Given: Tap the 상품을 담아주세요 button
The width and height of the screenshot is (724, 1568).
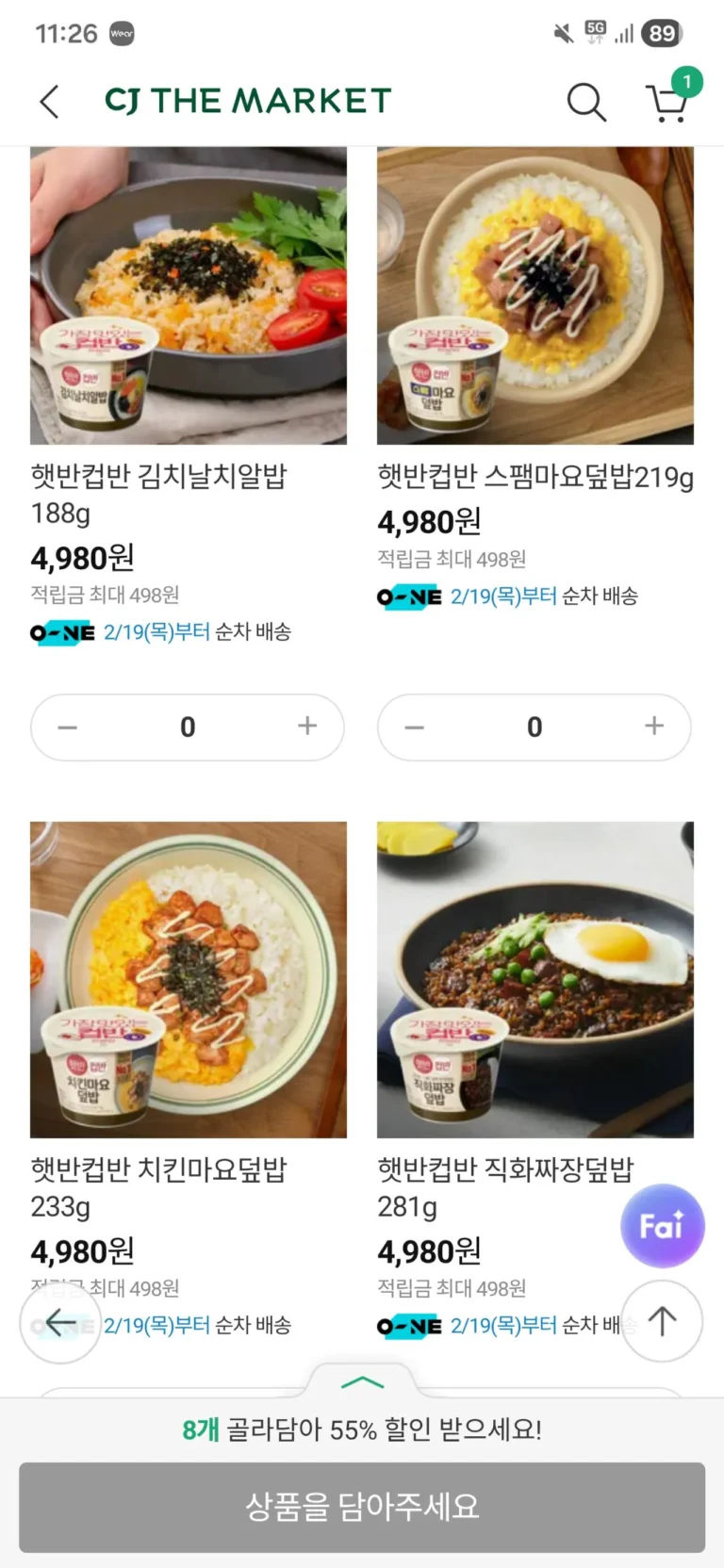Looking at the screenshot, I should 362,1507.
